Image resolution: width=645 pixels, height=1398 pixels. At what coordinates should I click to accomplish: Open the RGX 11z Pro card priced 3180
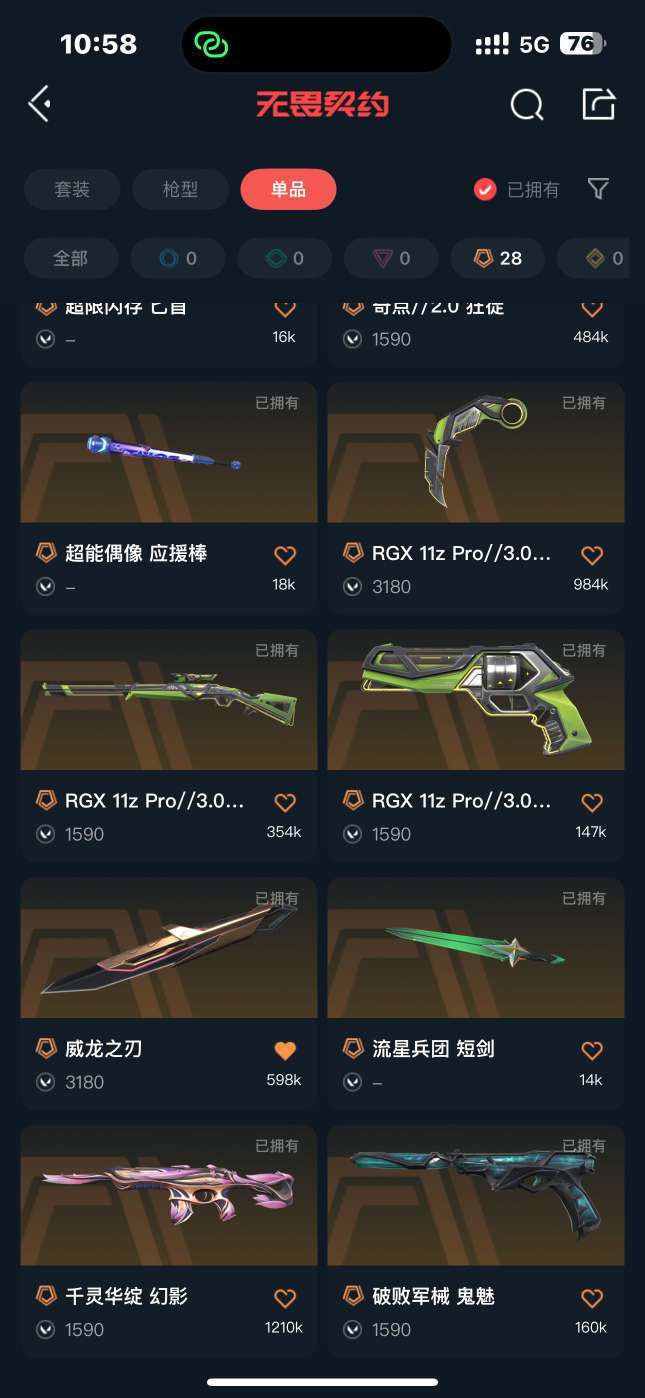pyautogui.click(x=476, y=496)
